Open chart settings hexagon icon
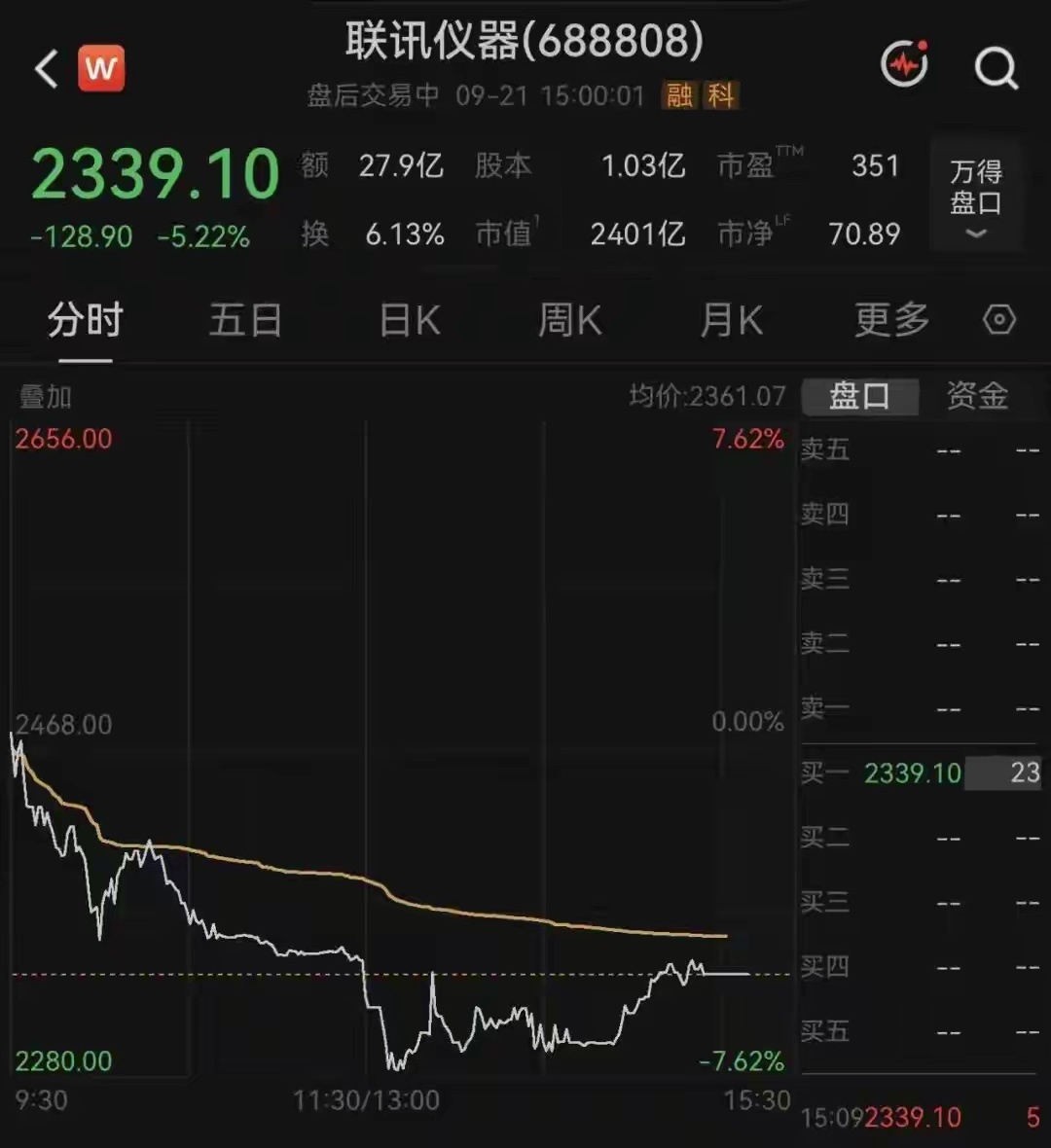 (x=999, y=320)
